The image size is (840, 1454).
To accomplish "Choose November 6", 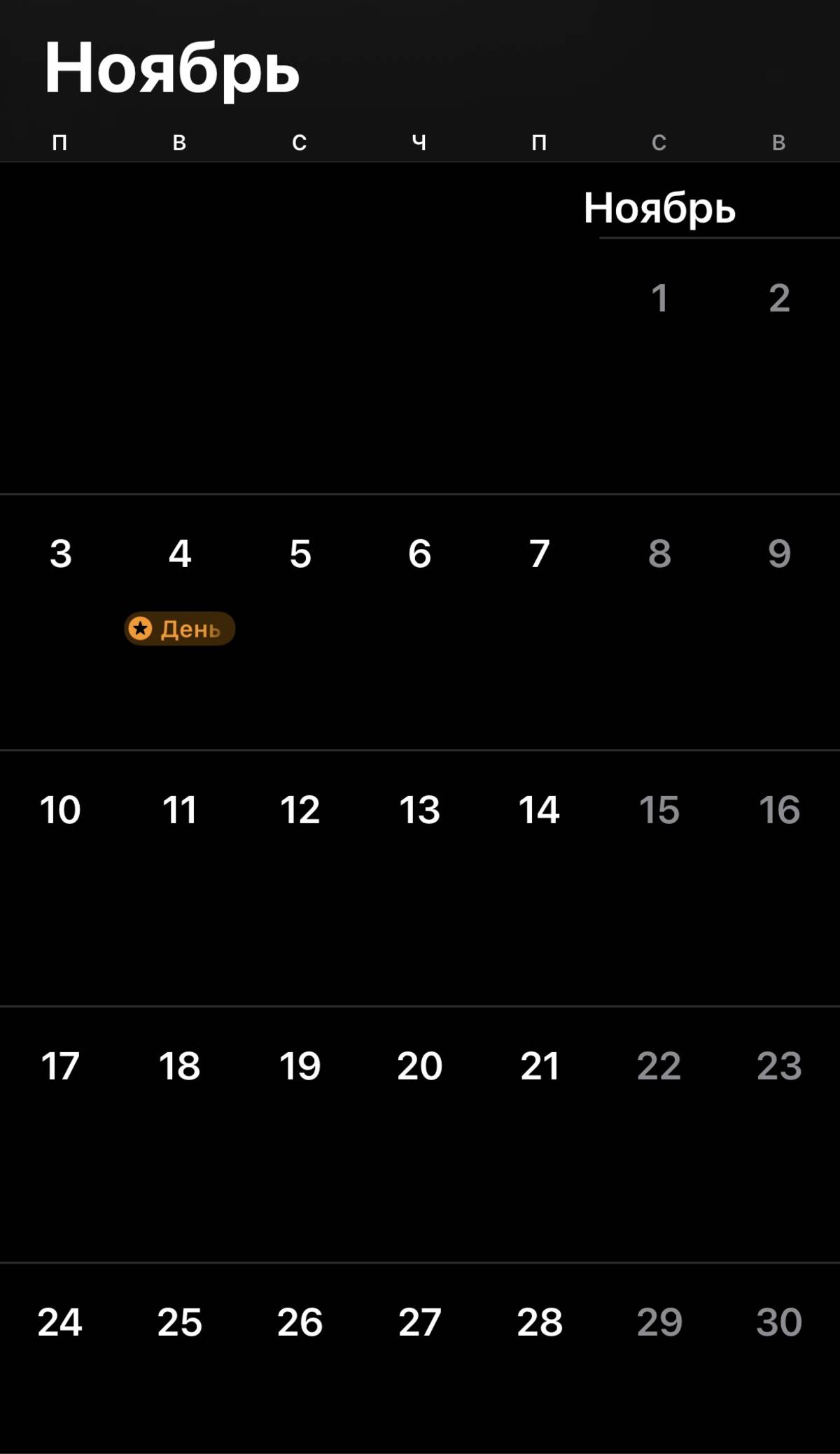I will pyautogui.click(x=419, y=554).
